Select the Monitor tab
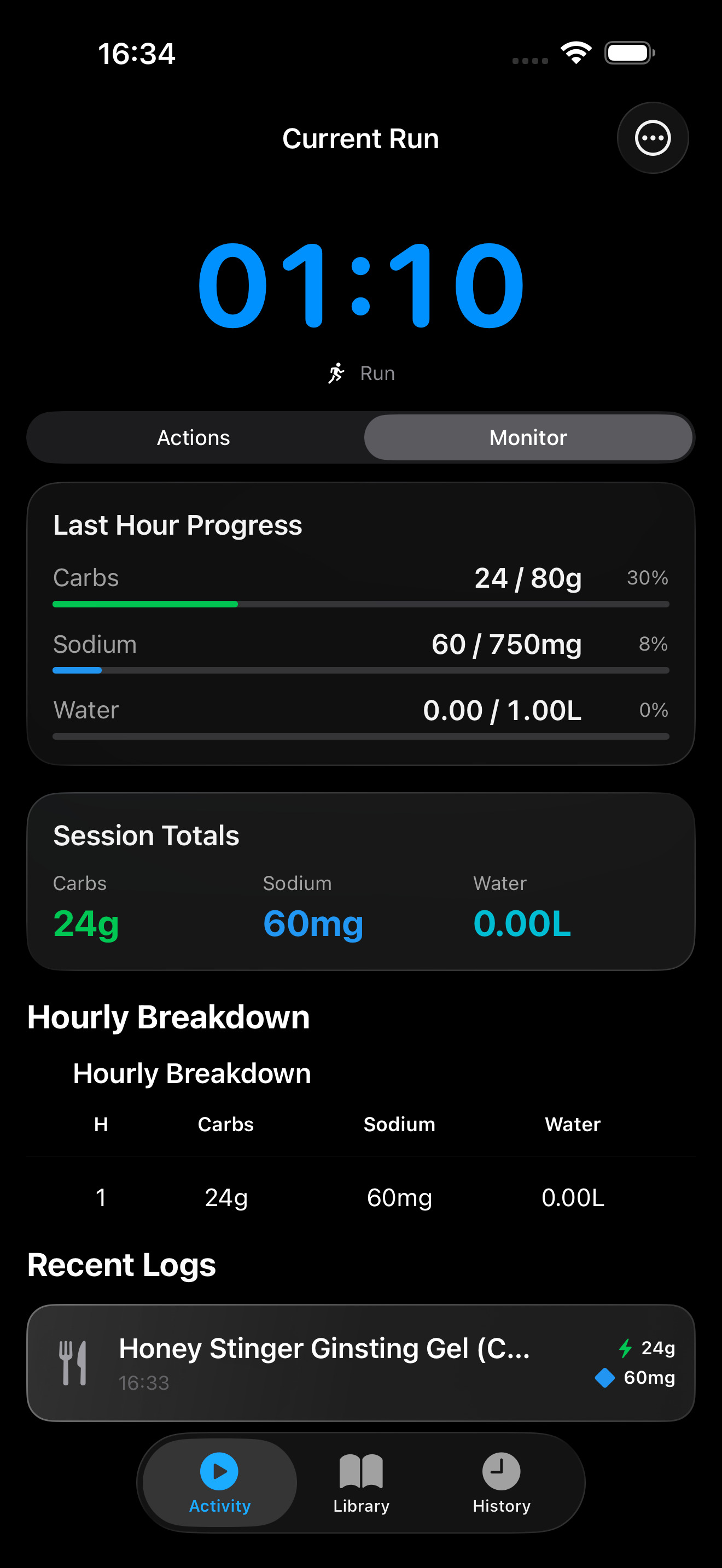 click(x=527, y=437)
